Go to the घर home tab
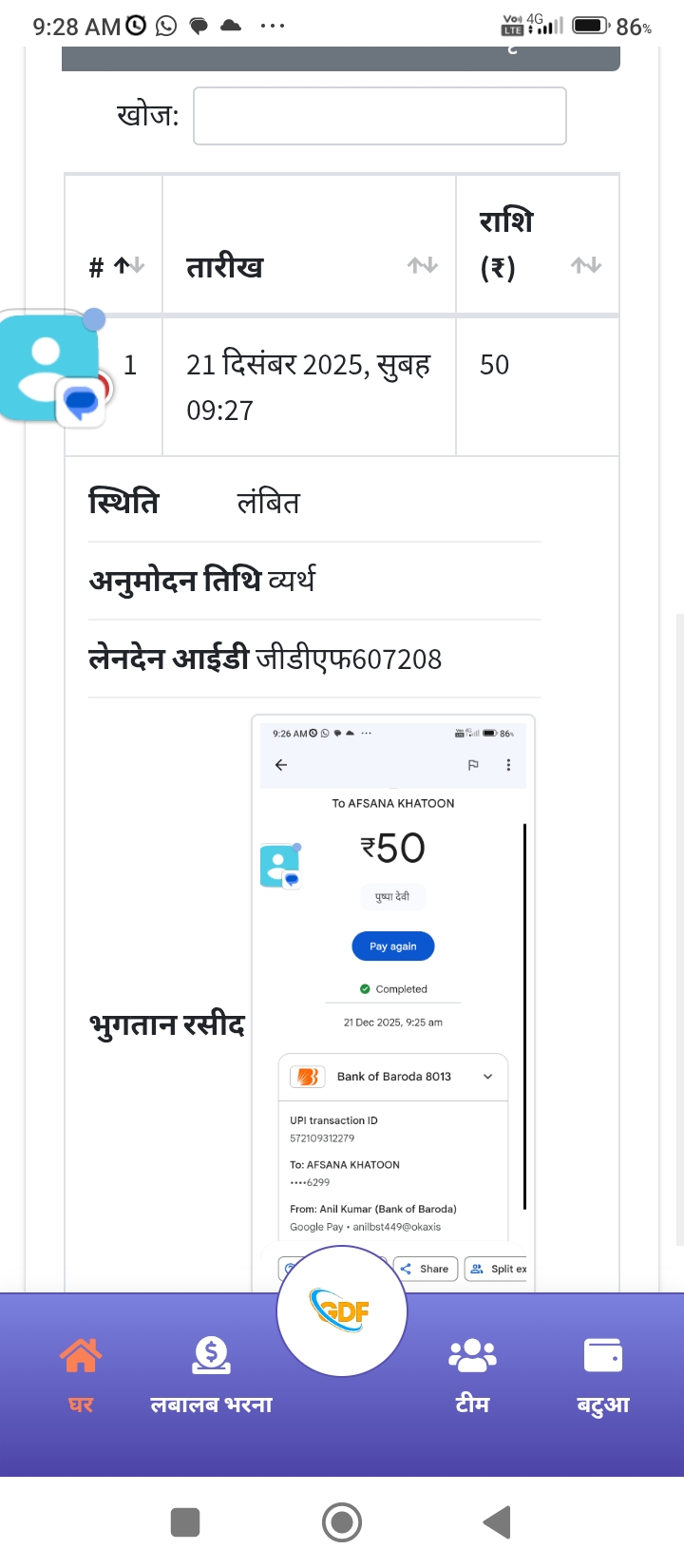 pos(81,1373)
